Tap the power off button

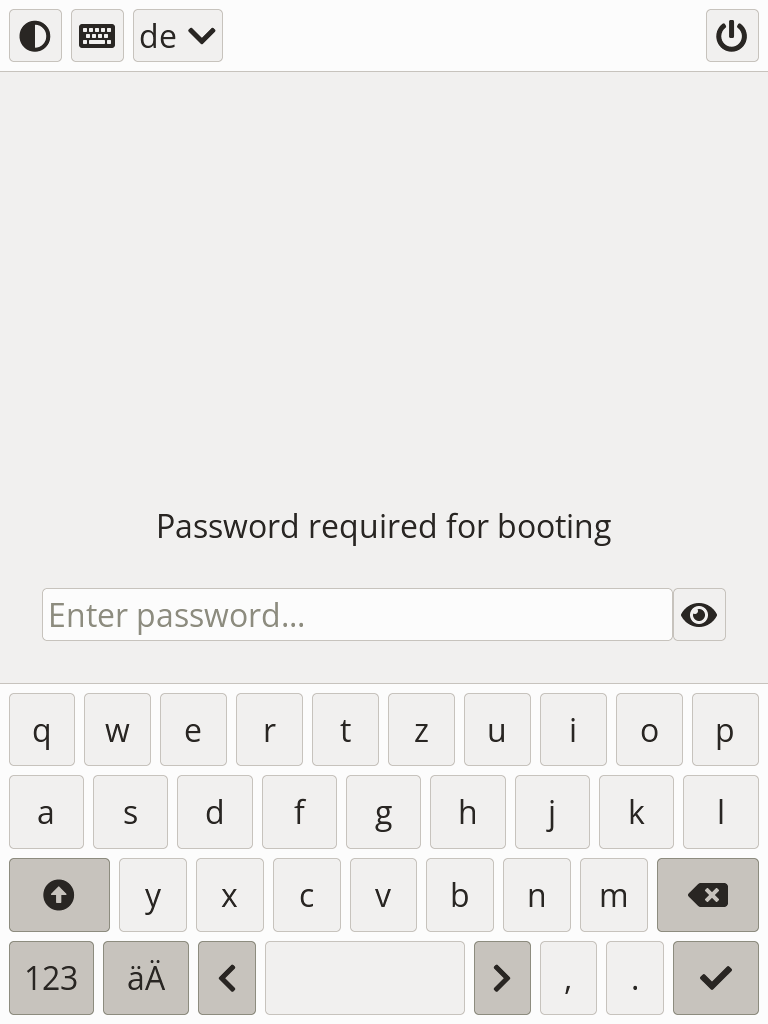(x=732, y=36)
